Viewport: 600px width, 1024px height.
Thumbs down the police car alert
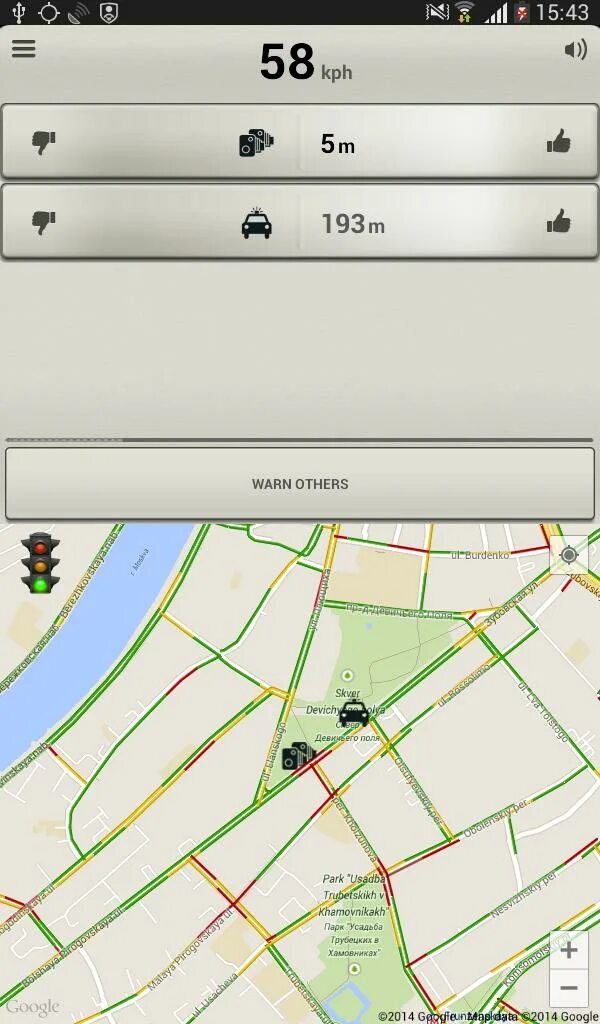click(x=43, y=221)
